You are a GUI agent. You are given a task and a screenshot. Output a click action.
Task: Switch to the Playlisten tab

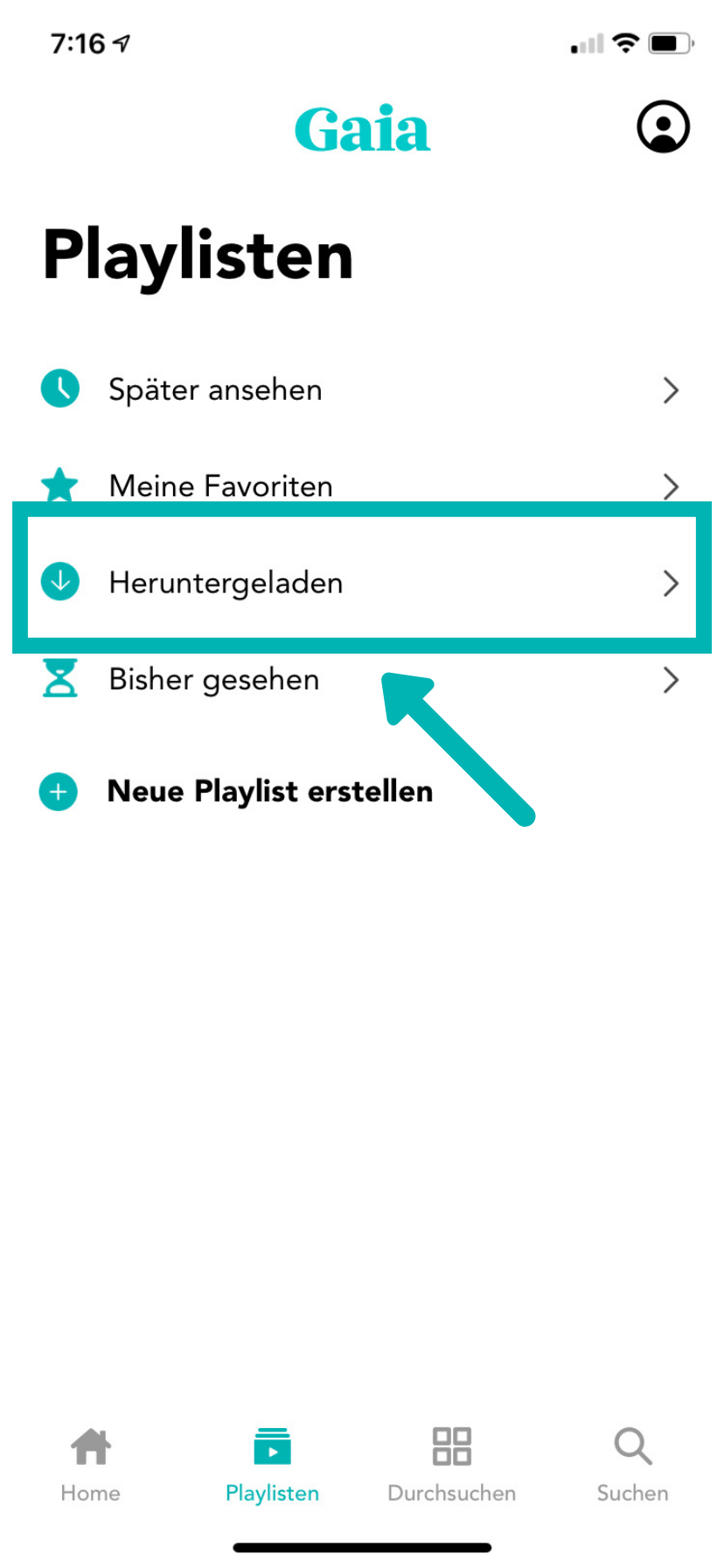click(x=271, y=1457)
